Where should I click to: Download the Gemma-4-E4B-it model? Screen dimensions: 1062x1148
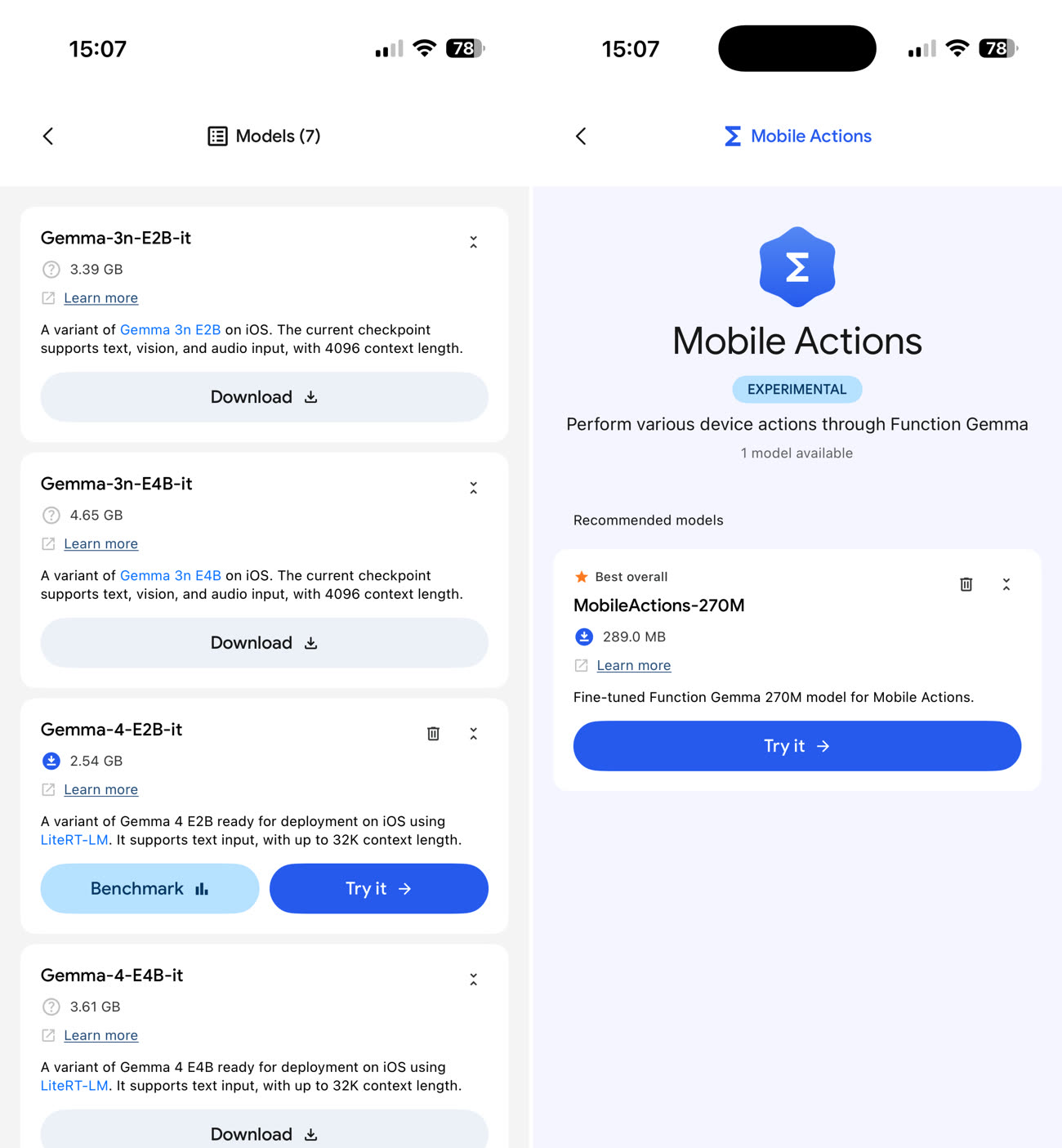264,1133
